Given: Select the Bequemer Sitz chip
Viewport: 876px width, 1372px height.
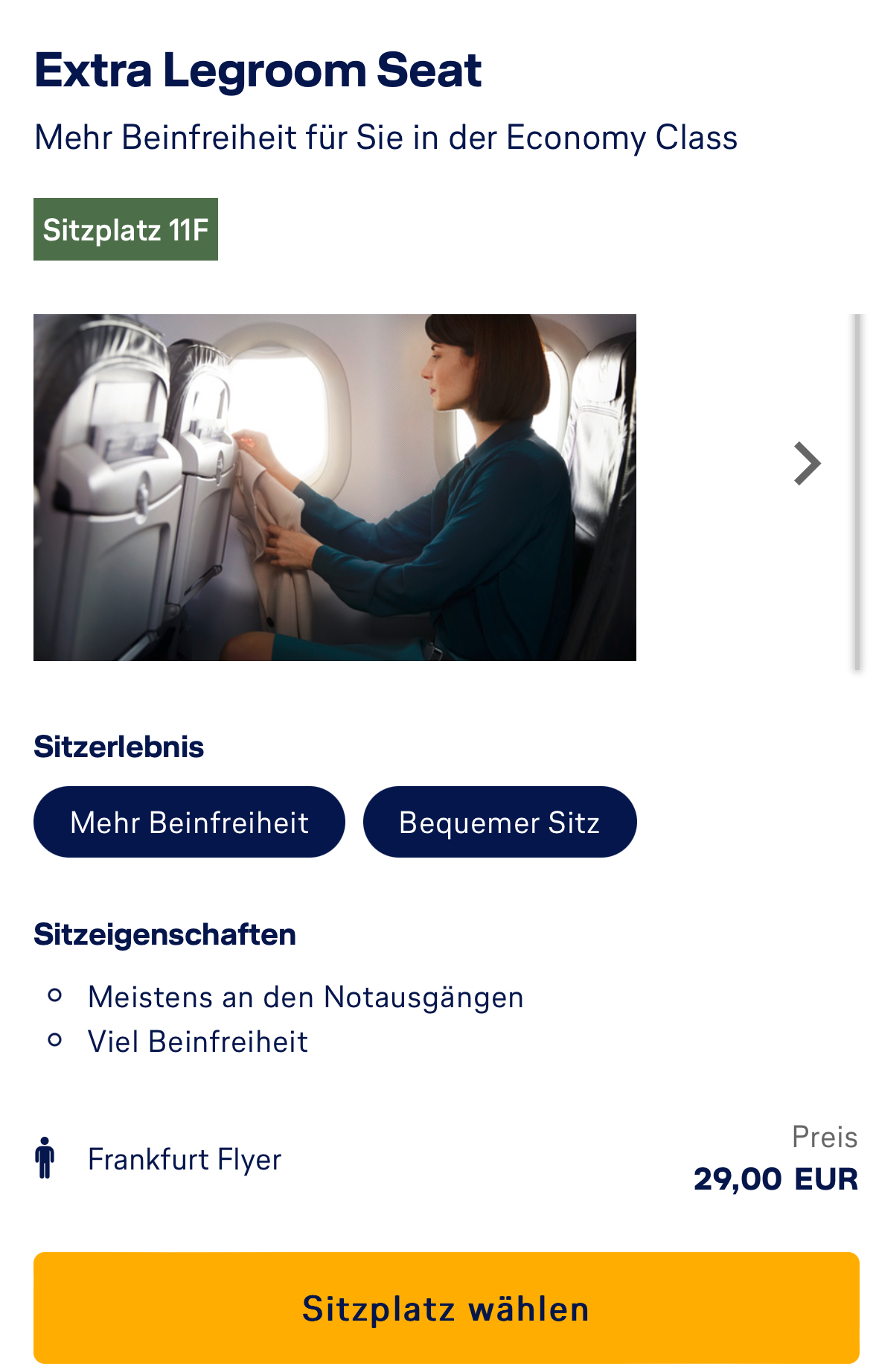Looking at the screenshot, I should pyautogui.click(x=499, y=822).
